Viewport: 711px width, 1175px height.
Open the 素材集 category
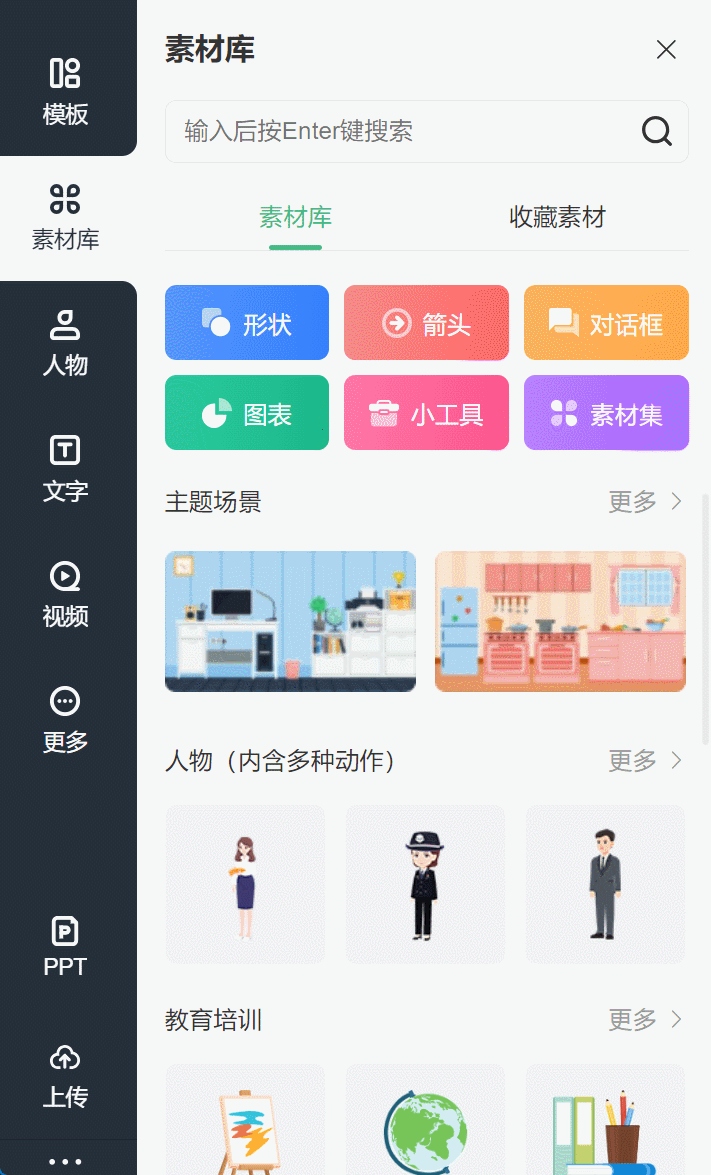click(606, 413)
